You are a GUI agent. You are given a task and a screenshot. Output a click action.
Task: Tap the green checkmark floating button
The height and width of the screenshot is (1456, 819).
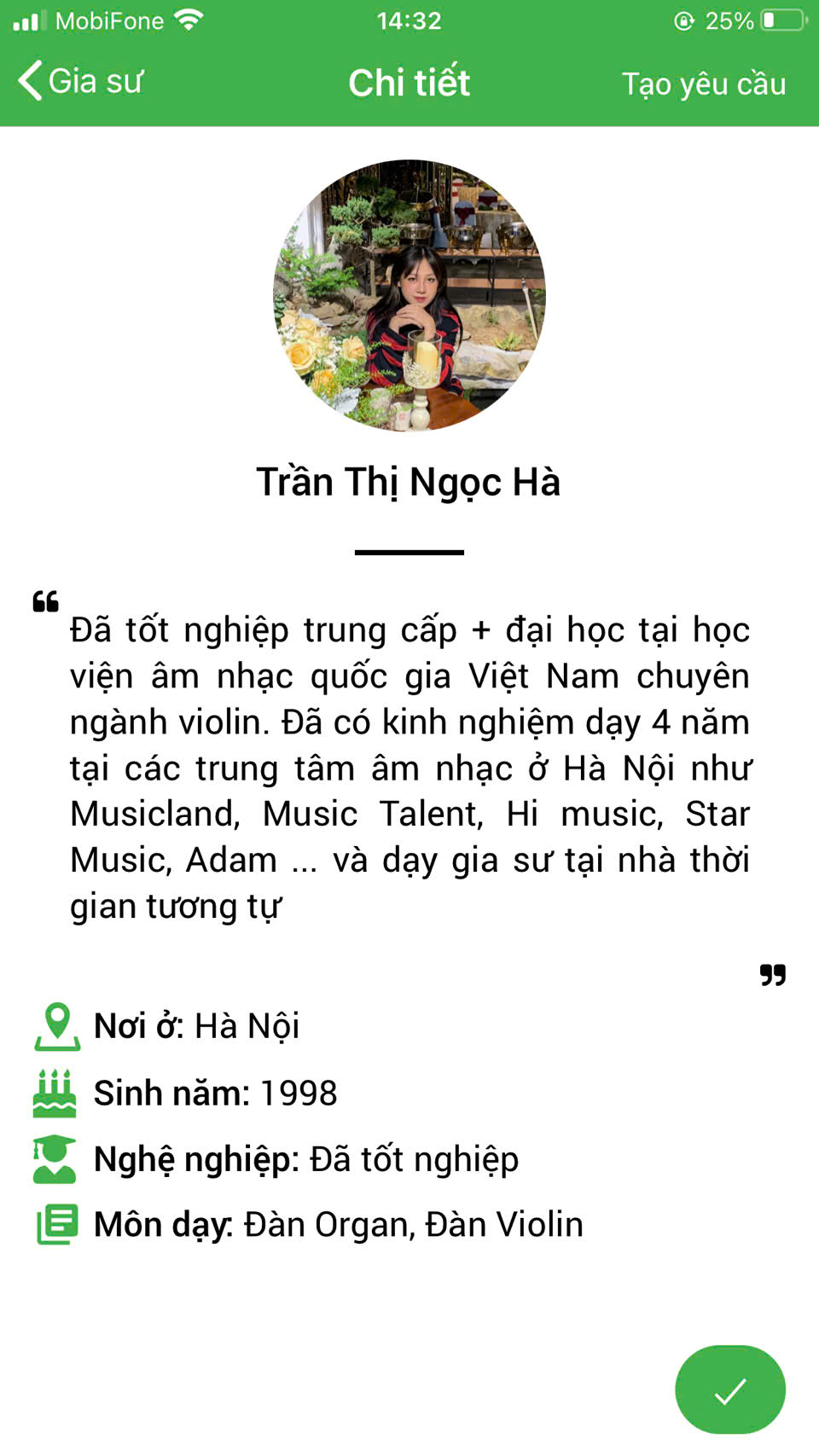(730, 1389)
